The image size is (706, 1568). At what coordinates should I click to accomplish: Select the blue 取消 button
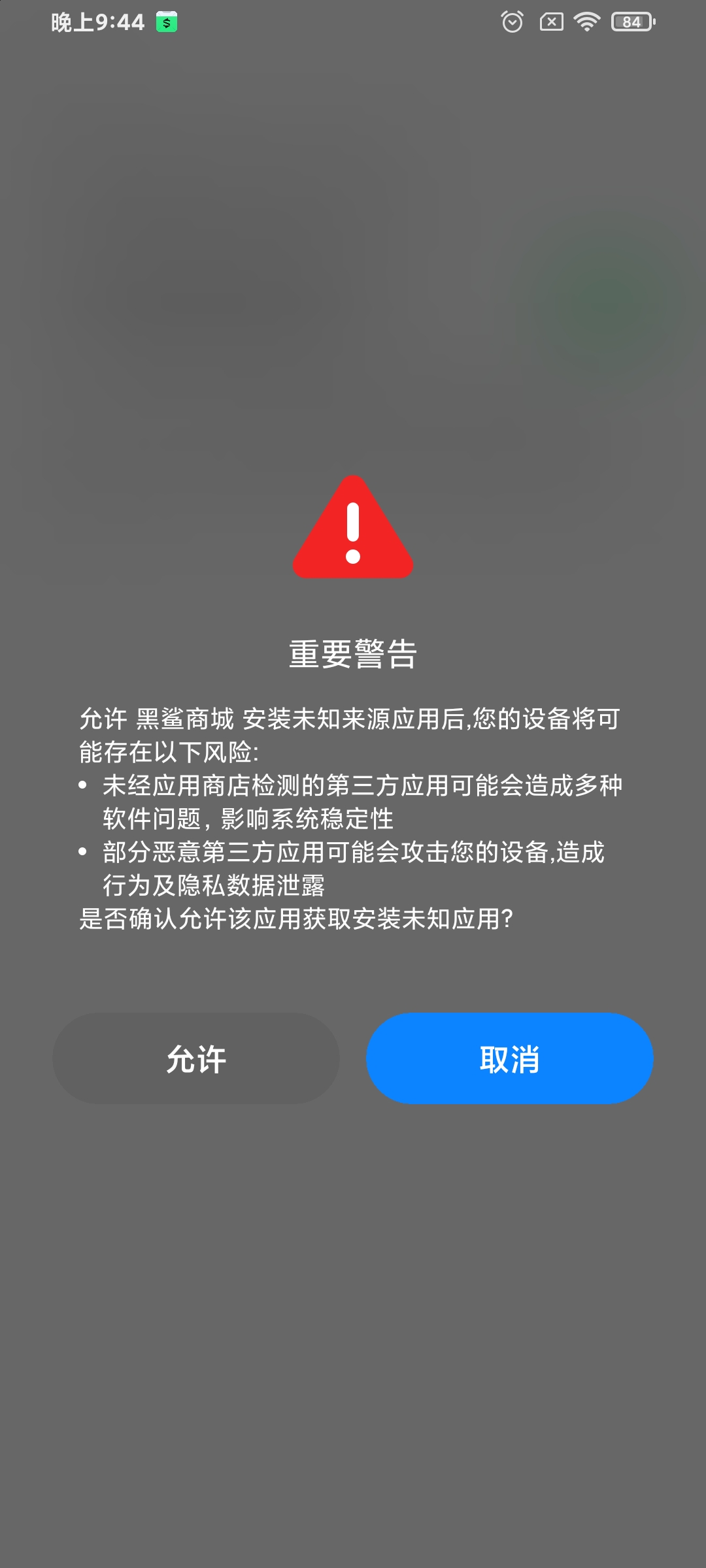[510, 1058]
